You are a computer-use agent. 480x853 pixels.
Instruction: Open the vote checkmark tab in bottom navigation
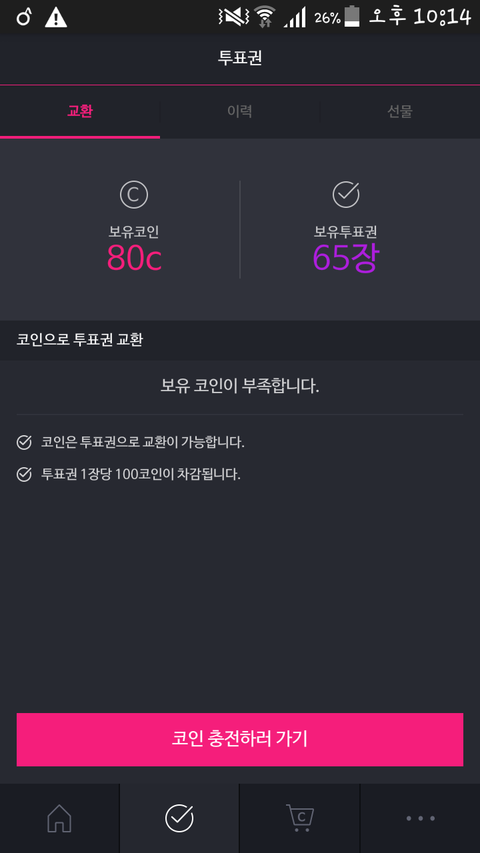pyautogui.click(x=179, y=818)
